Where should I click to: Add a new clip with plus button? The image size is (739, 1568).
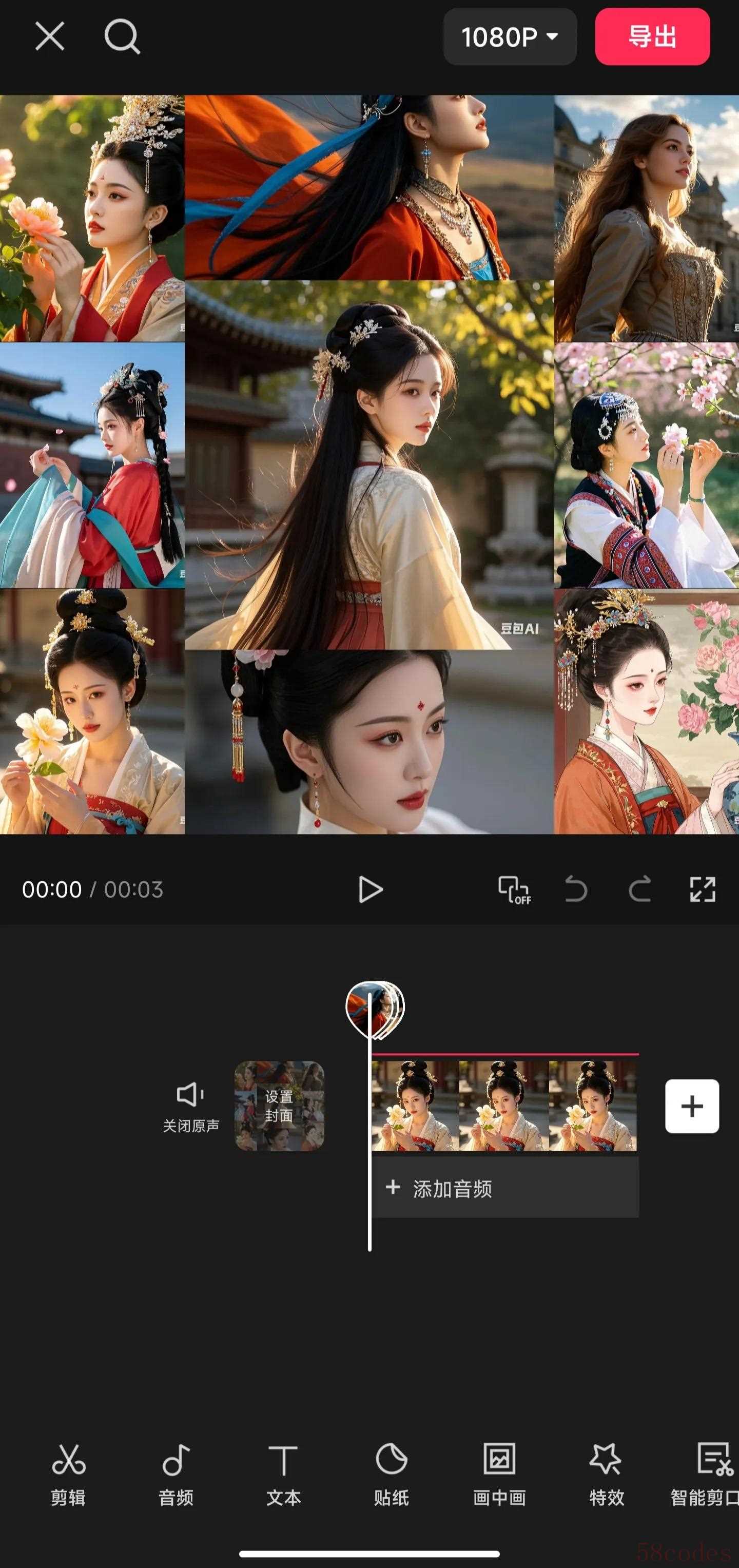tap(691, 1106)
